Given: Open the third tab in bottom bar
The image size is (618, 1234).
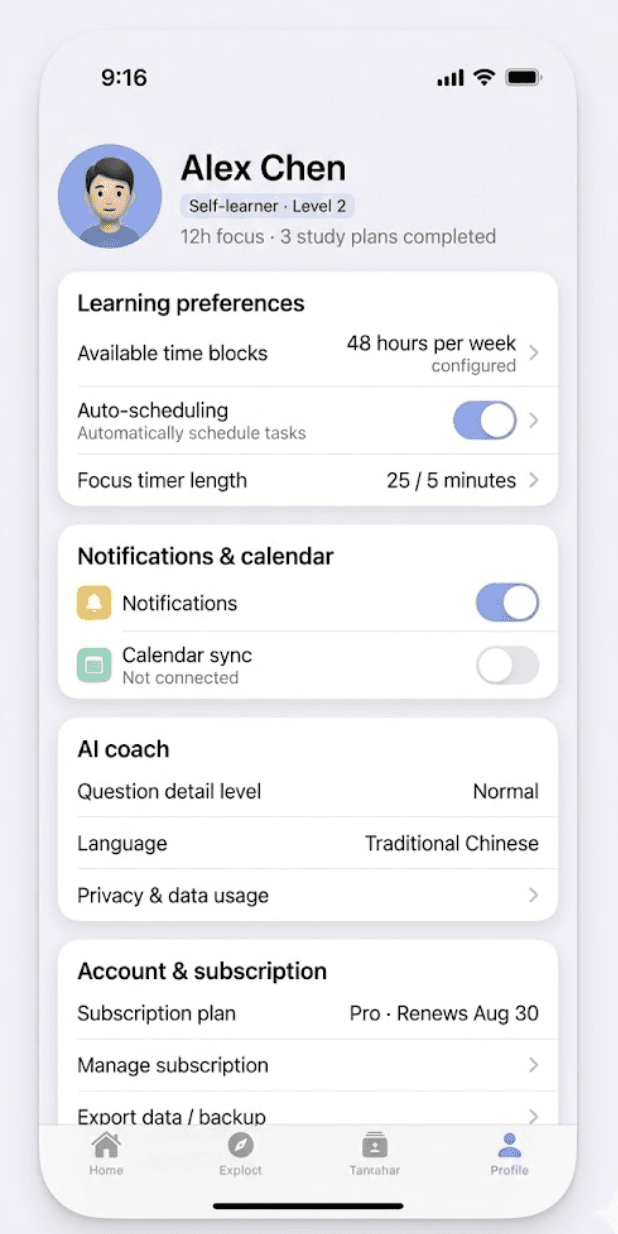Looking at the screenshot, I should pyautogui.click(x=375, y=1154).
